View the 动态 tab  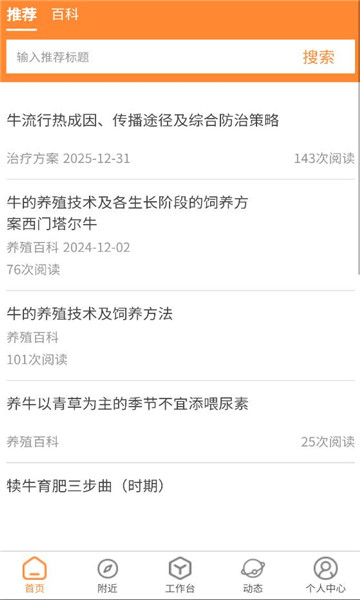click(252, 574)
